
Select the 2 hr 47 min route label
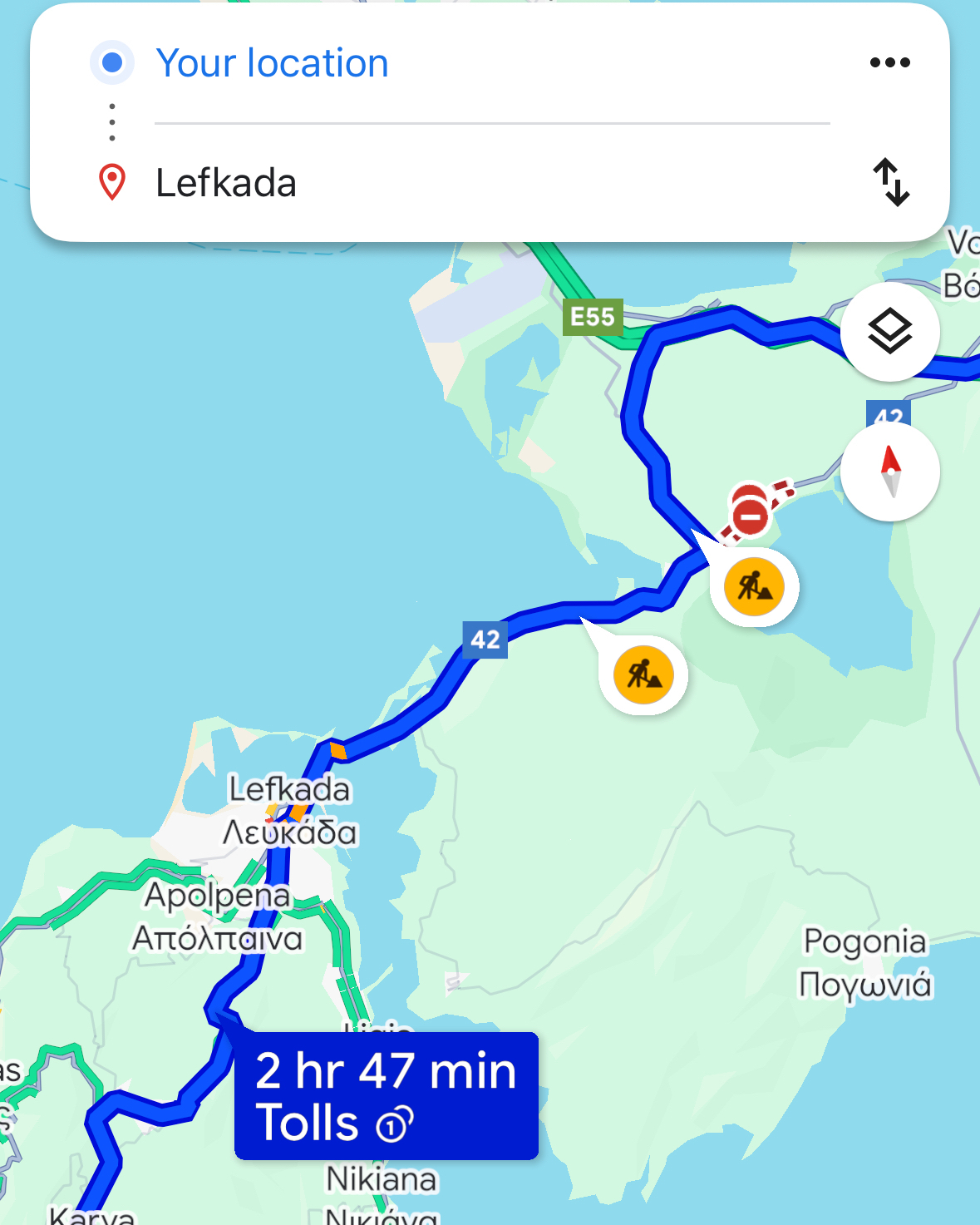coord(387,1095)
